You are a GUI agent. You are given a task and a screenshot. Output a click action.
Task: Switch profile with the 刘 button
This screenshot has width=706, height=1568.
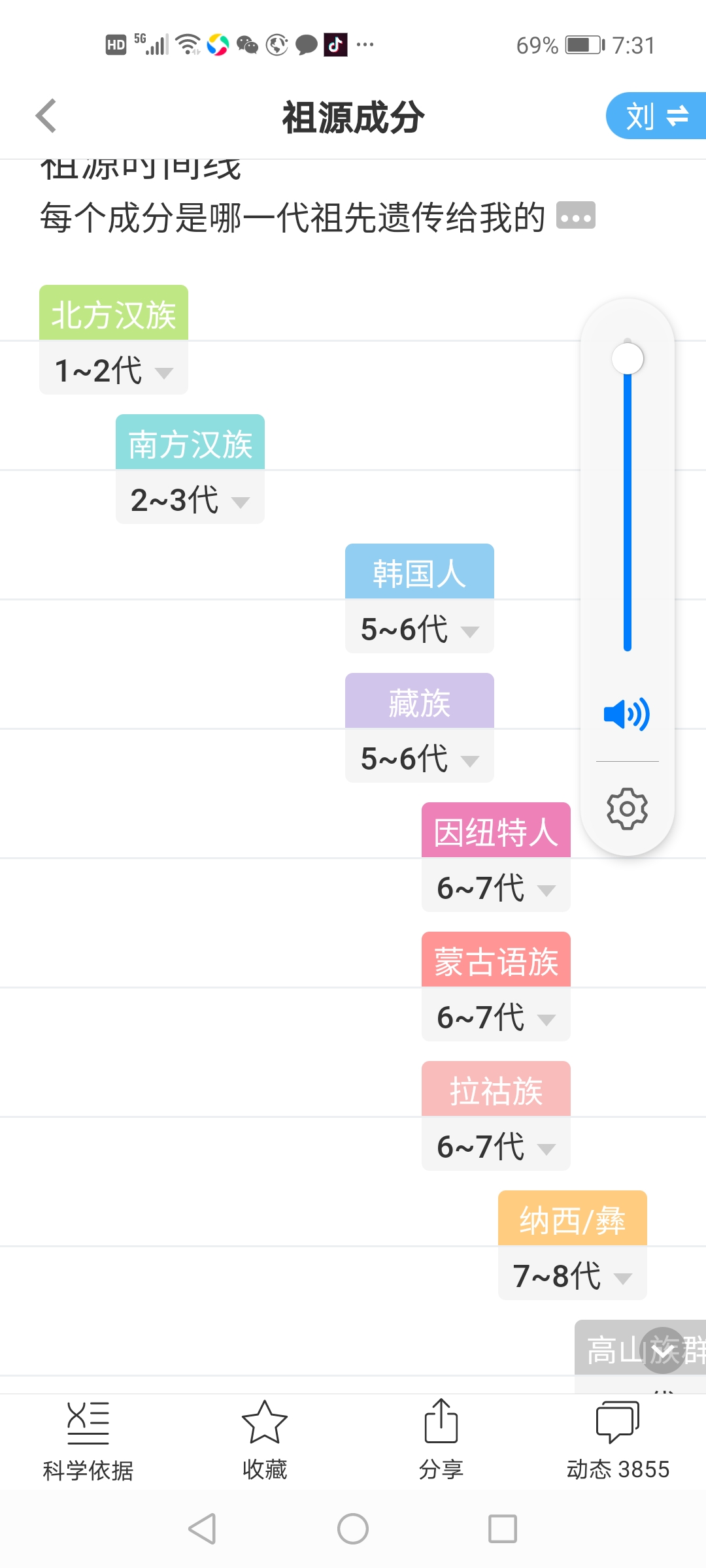coord(656,116)
